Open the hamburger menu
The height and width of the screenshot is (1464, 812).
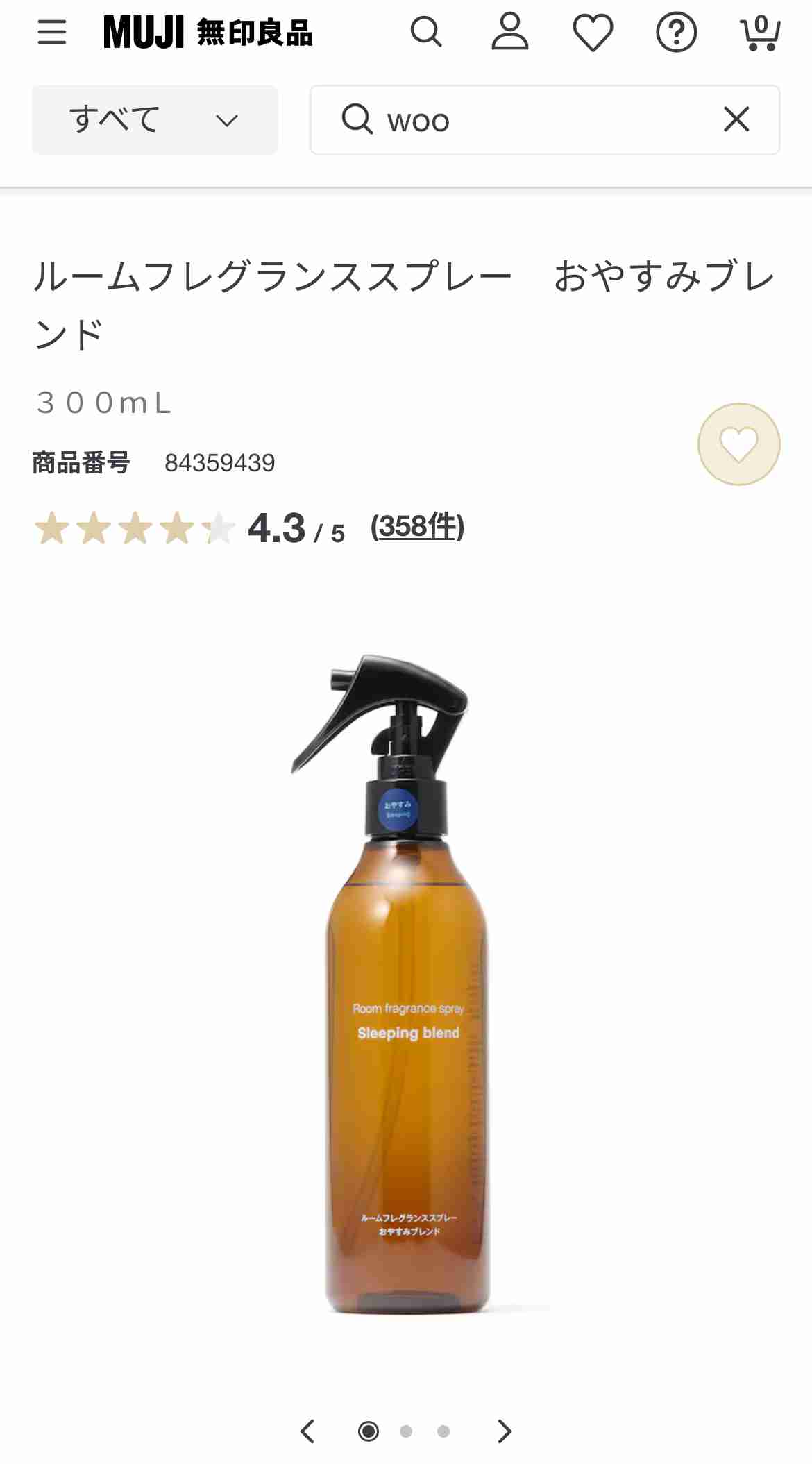(x=52, y=33)
